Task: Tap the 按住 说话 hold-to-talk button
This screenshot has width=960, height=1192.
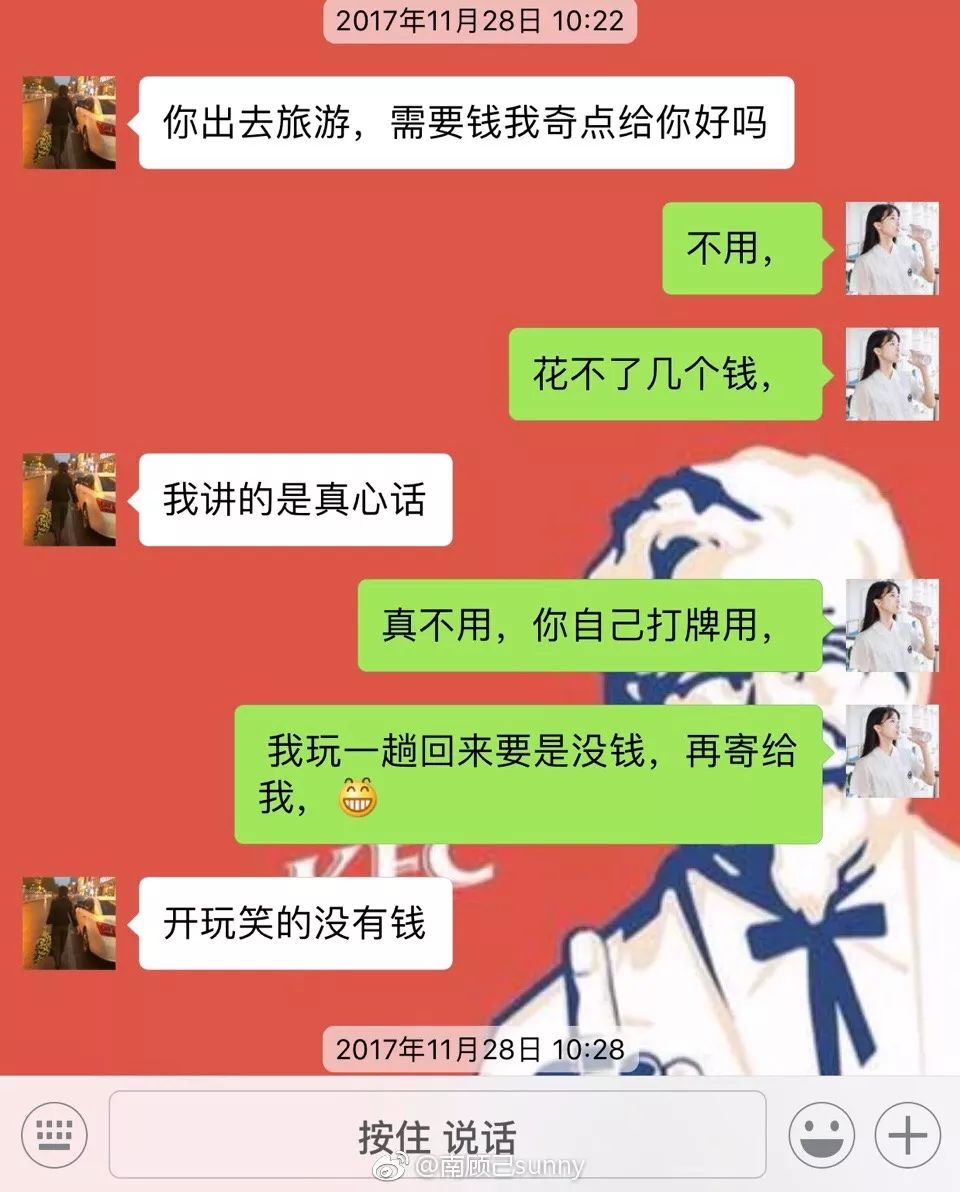Action: pyautogui.click(x=437, y=1134)
